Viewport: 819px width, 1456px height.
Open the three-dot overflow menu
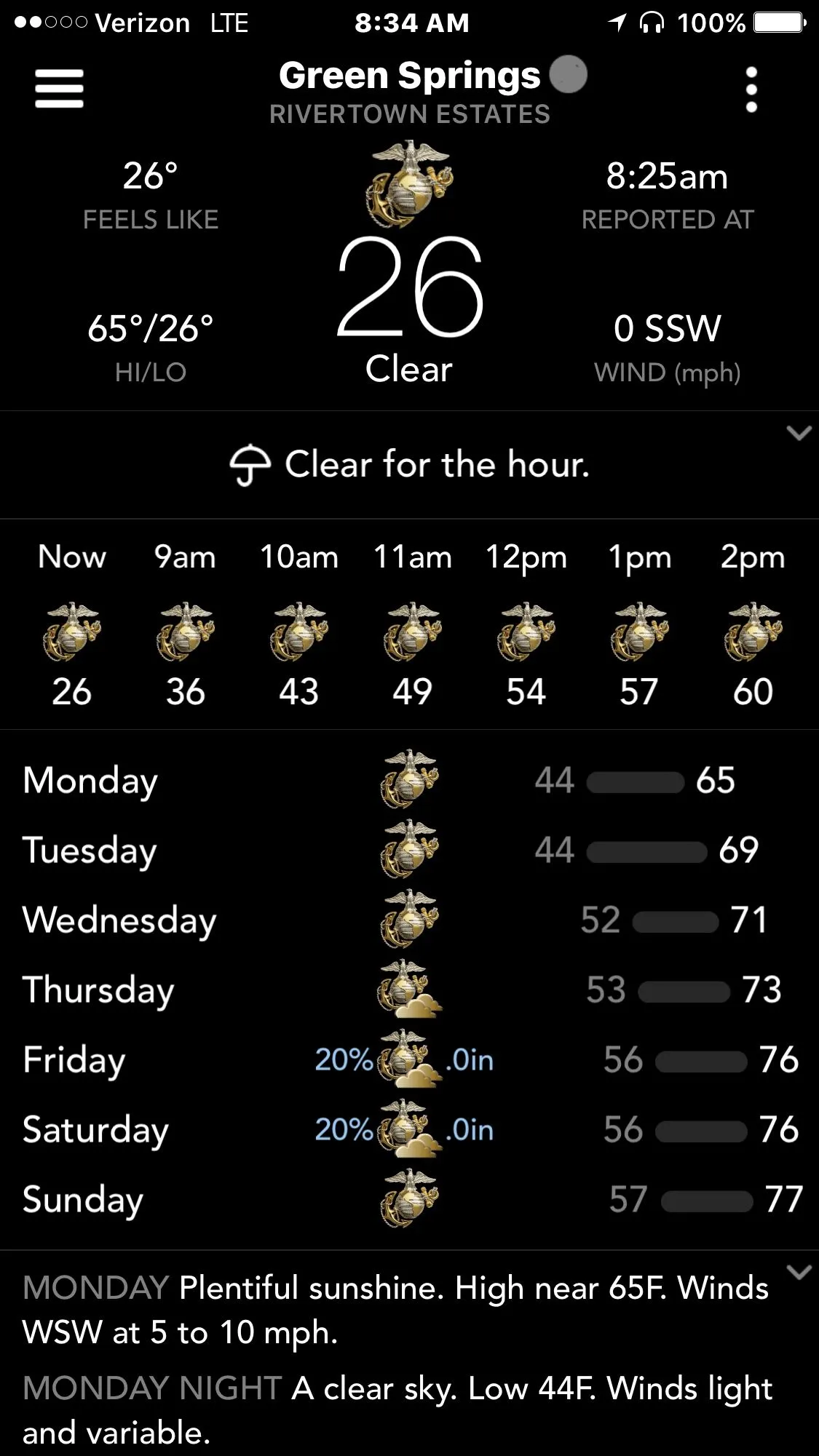coord(751,89)
